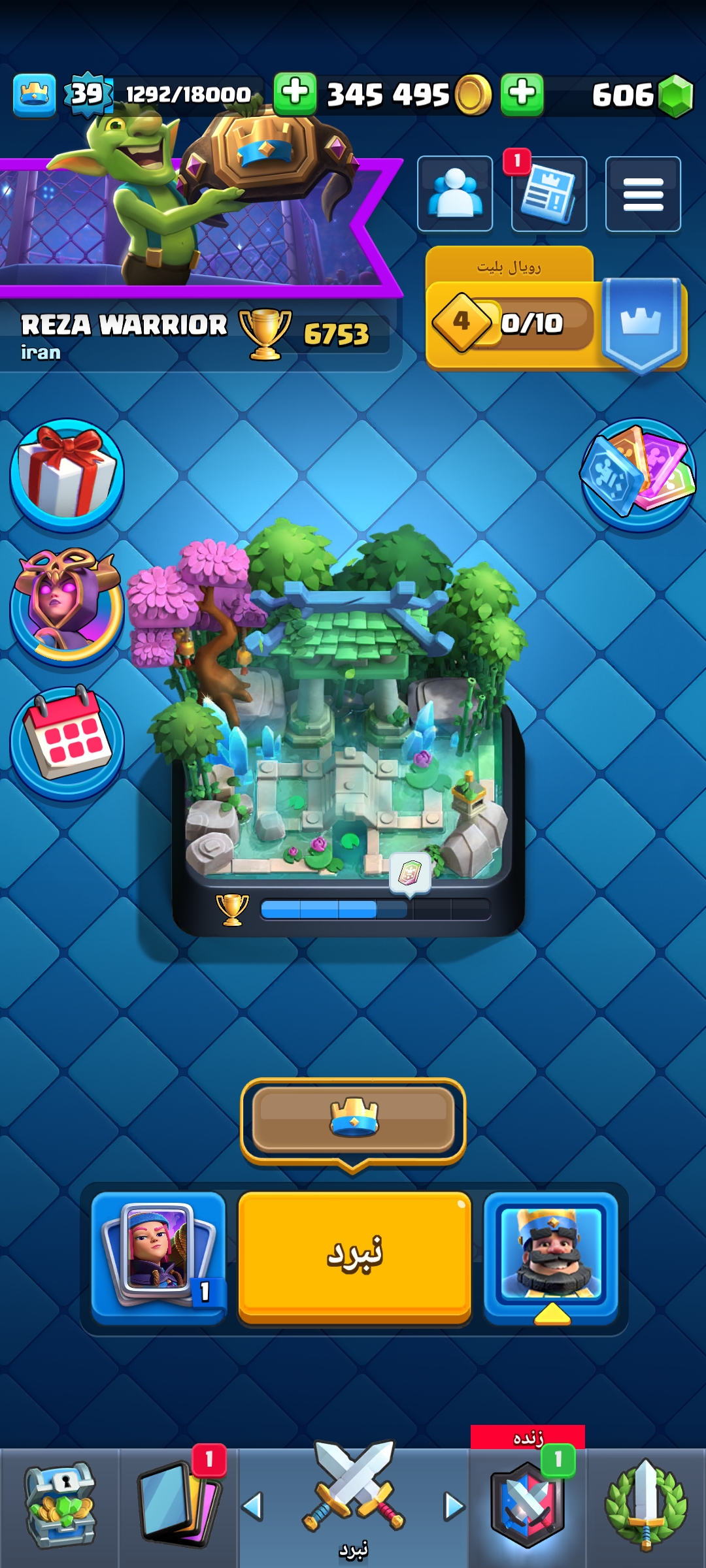
Task: Open the hamburger options menu
Action: 643,194
